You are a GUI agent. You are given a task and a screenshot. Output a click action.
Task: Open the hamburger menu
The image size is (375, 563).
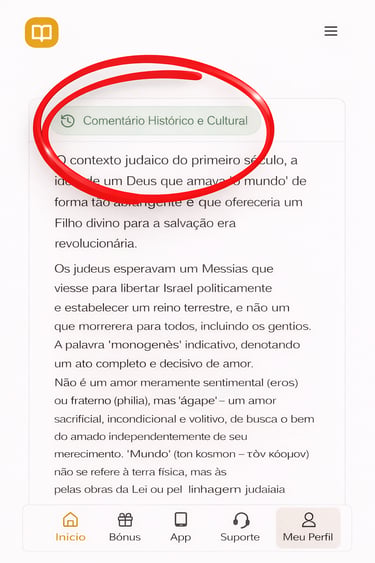330,31
